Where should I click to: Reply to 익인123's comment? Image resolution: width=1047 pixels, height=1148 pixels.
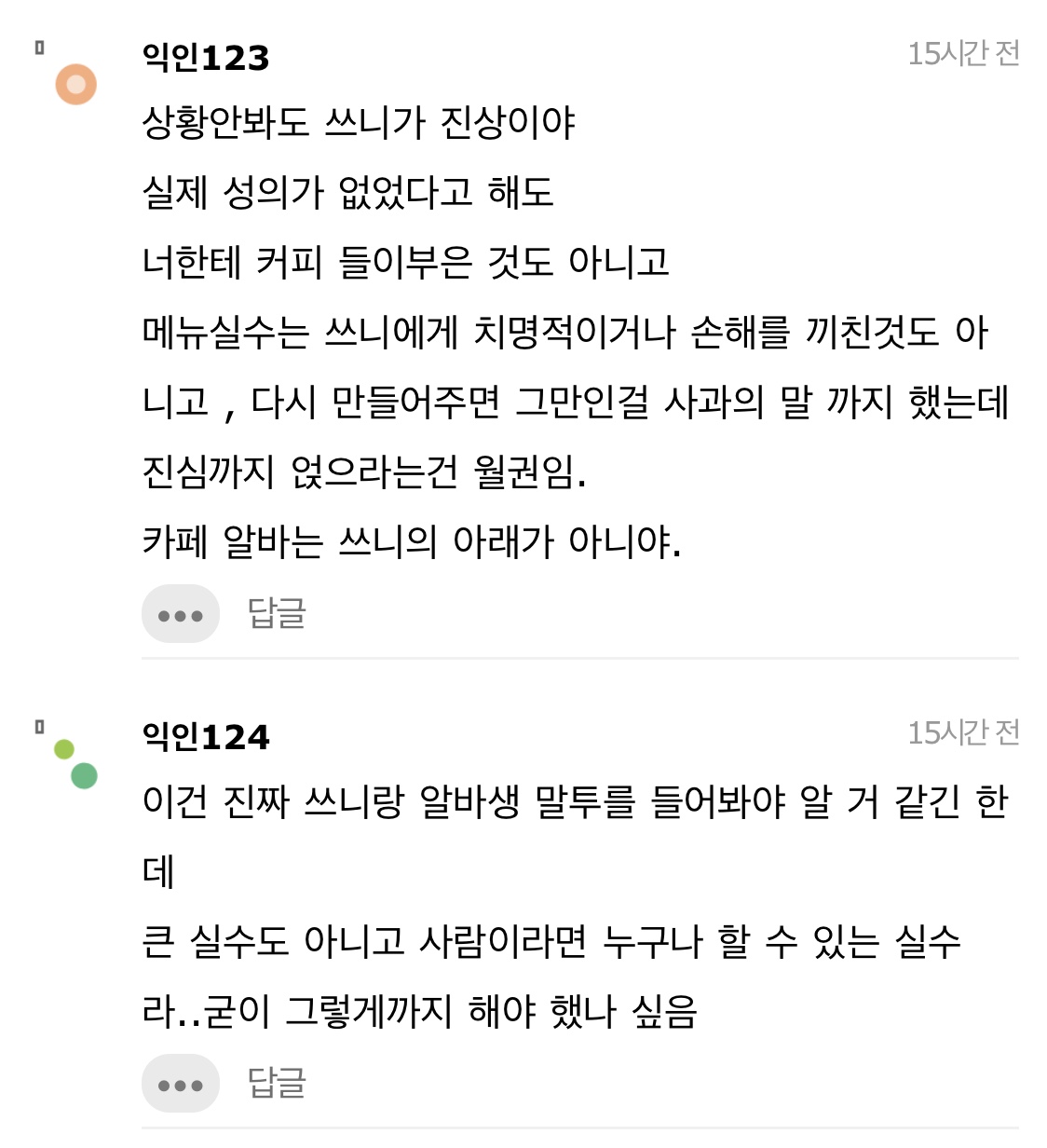(277, 613)
